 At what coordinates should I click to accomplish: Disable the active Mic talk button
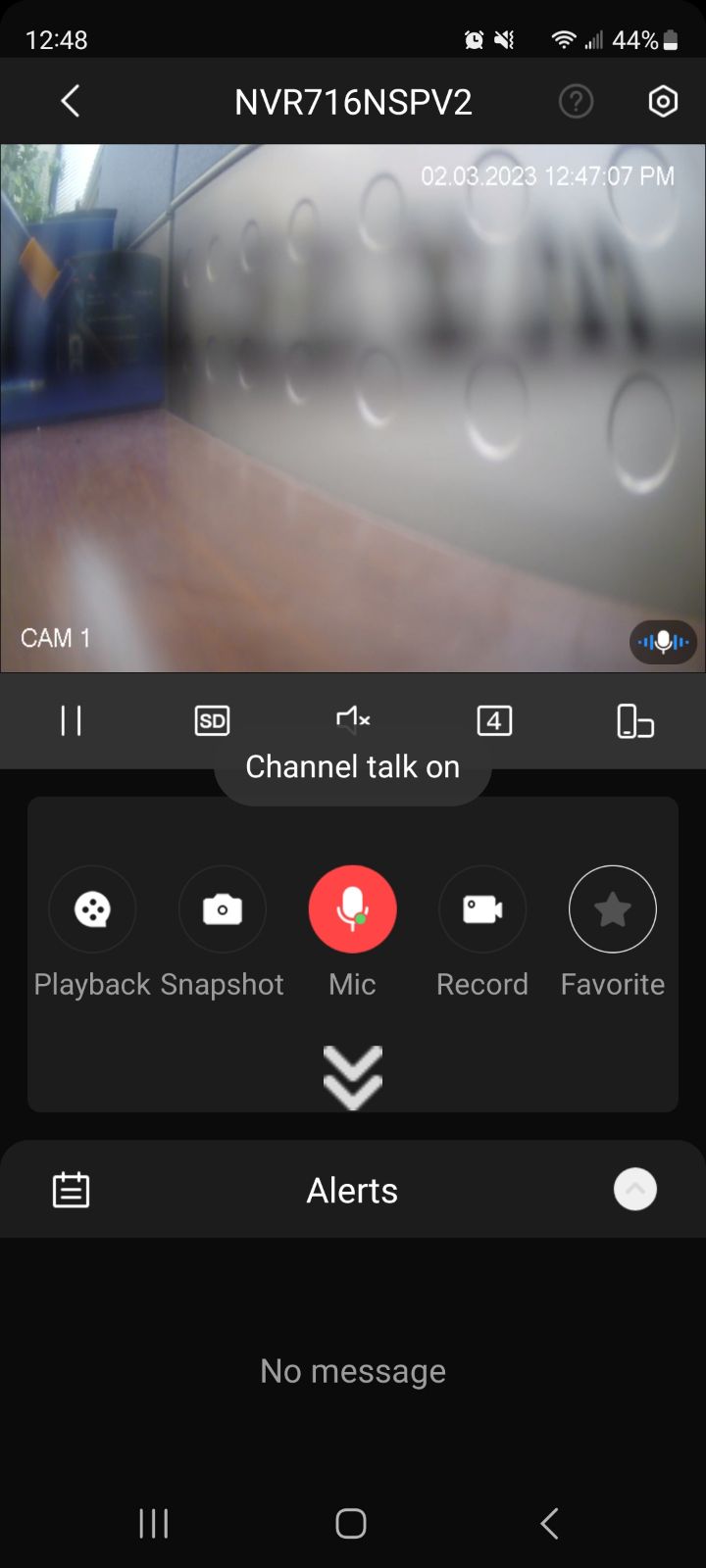352,909
